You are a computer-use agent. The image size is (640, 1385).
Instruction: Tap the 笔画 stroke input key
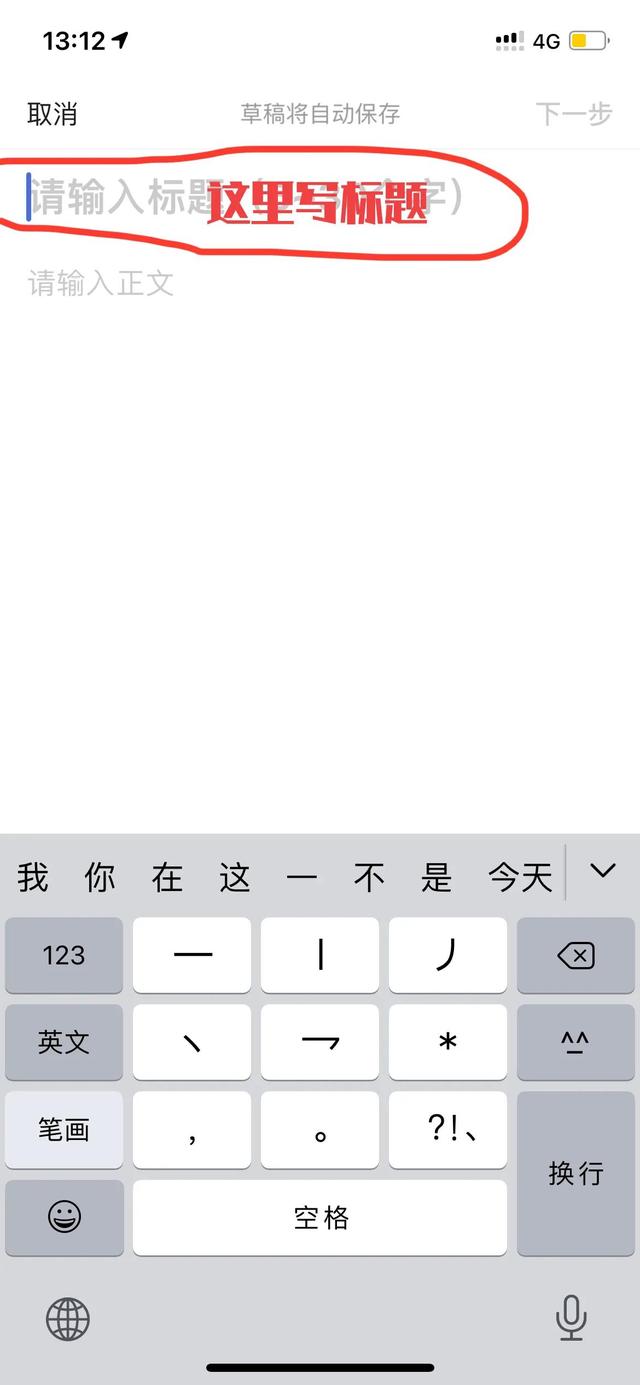[x=64, y=1130]
